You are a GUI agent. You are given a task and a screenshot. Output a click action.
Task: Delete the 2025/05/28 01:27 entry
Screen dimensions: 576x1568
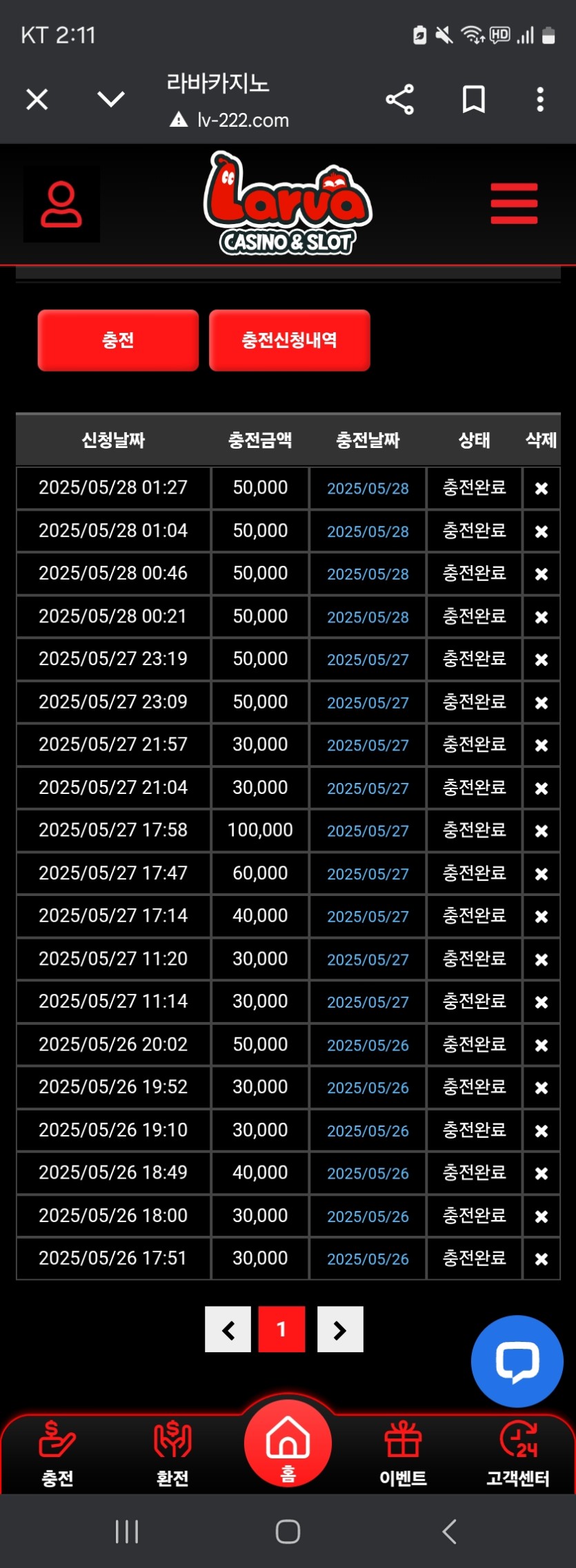(x=542, y=489)
